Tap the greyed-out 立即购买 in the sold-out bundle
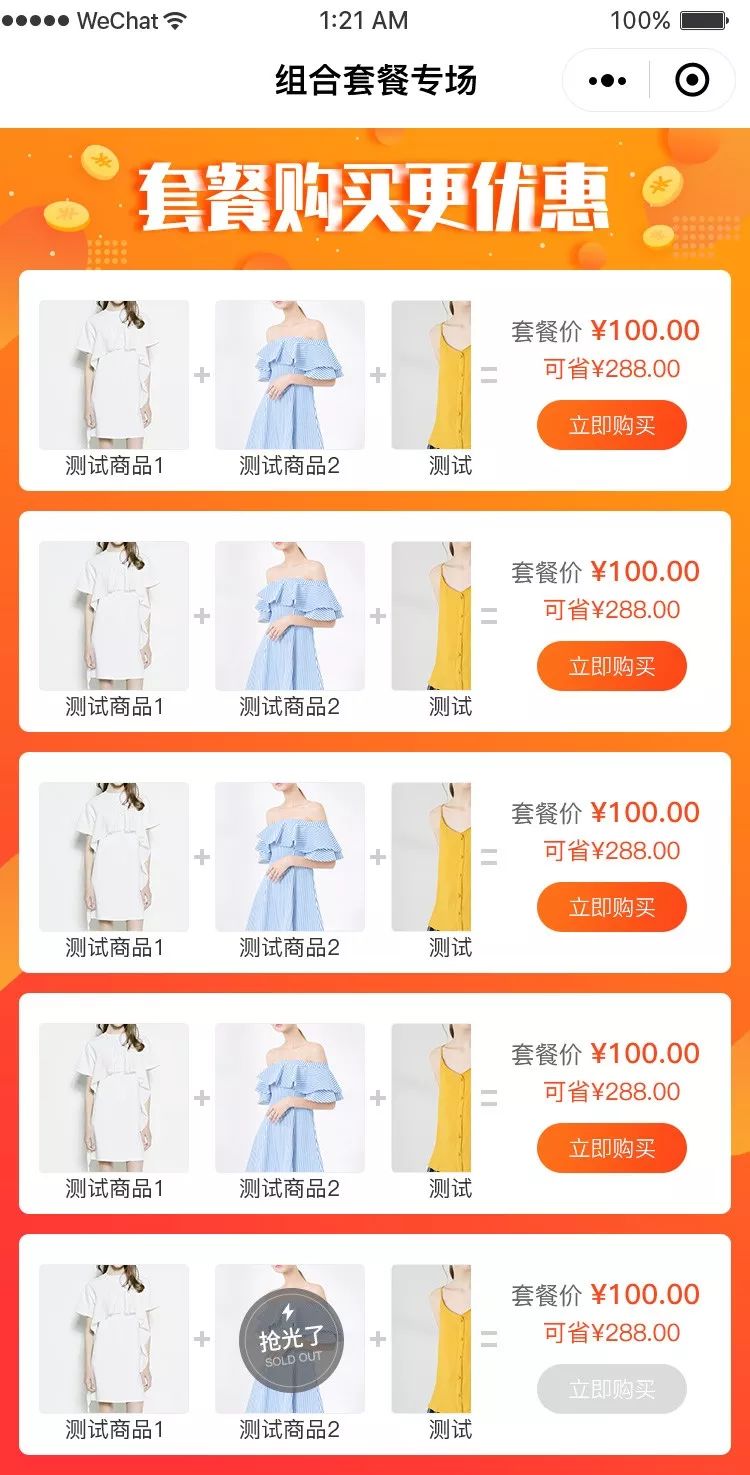750x1475 pixels. click(x=611, y=1389)
